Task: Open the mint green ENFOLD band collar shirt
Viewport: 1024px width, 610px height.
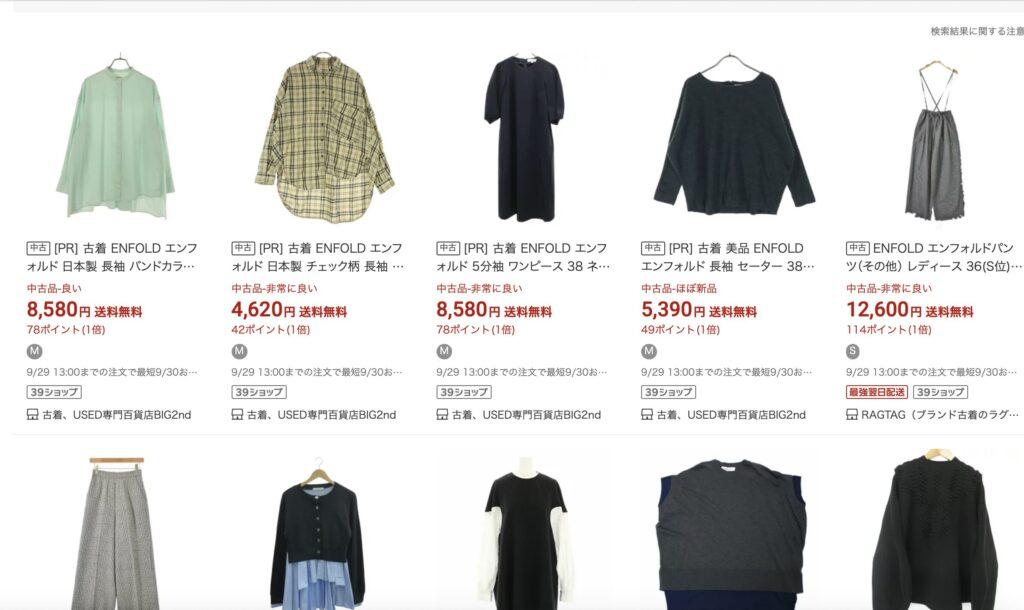Action: tap(115, 138)
